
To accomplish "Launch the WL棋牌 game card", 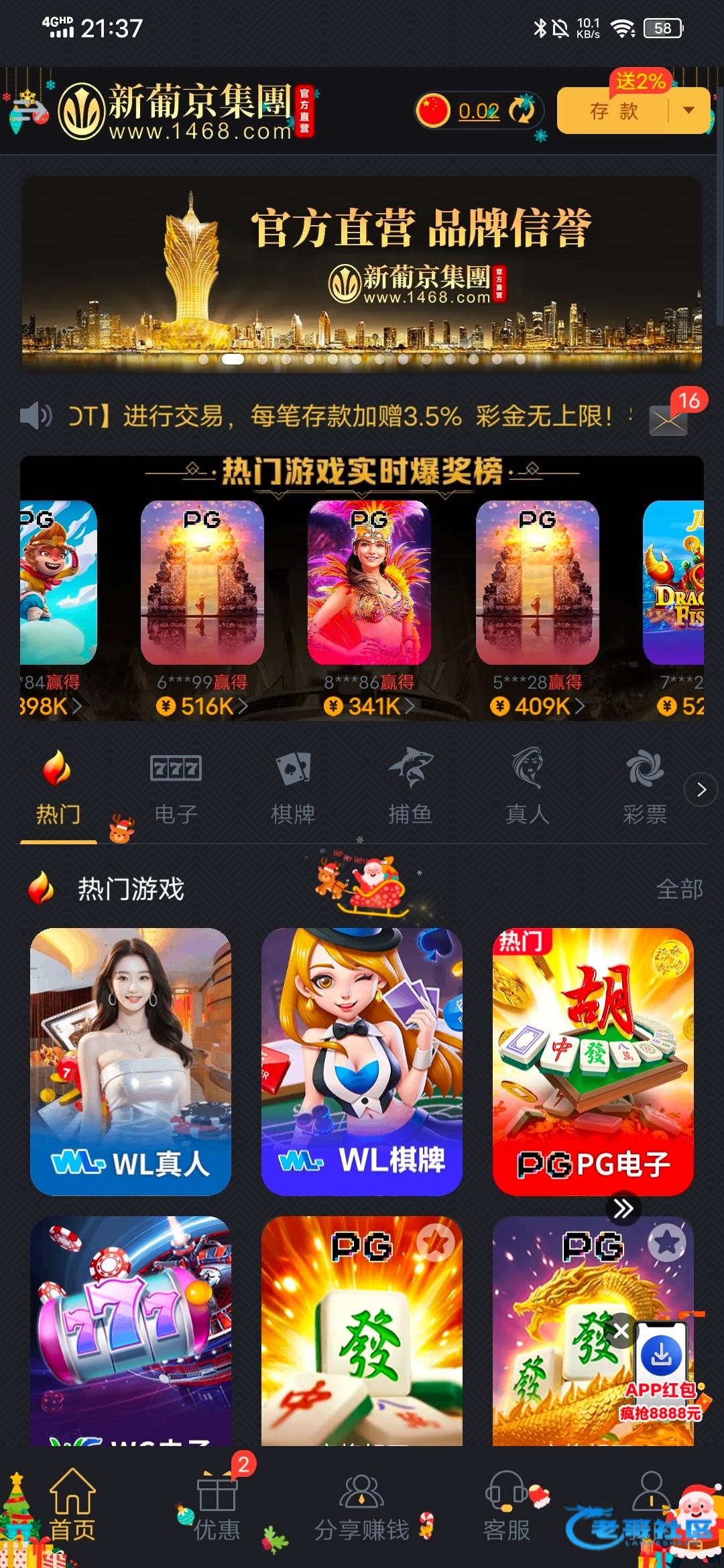I will coord(362,1061).
